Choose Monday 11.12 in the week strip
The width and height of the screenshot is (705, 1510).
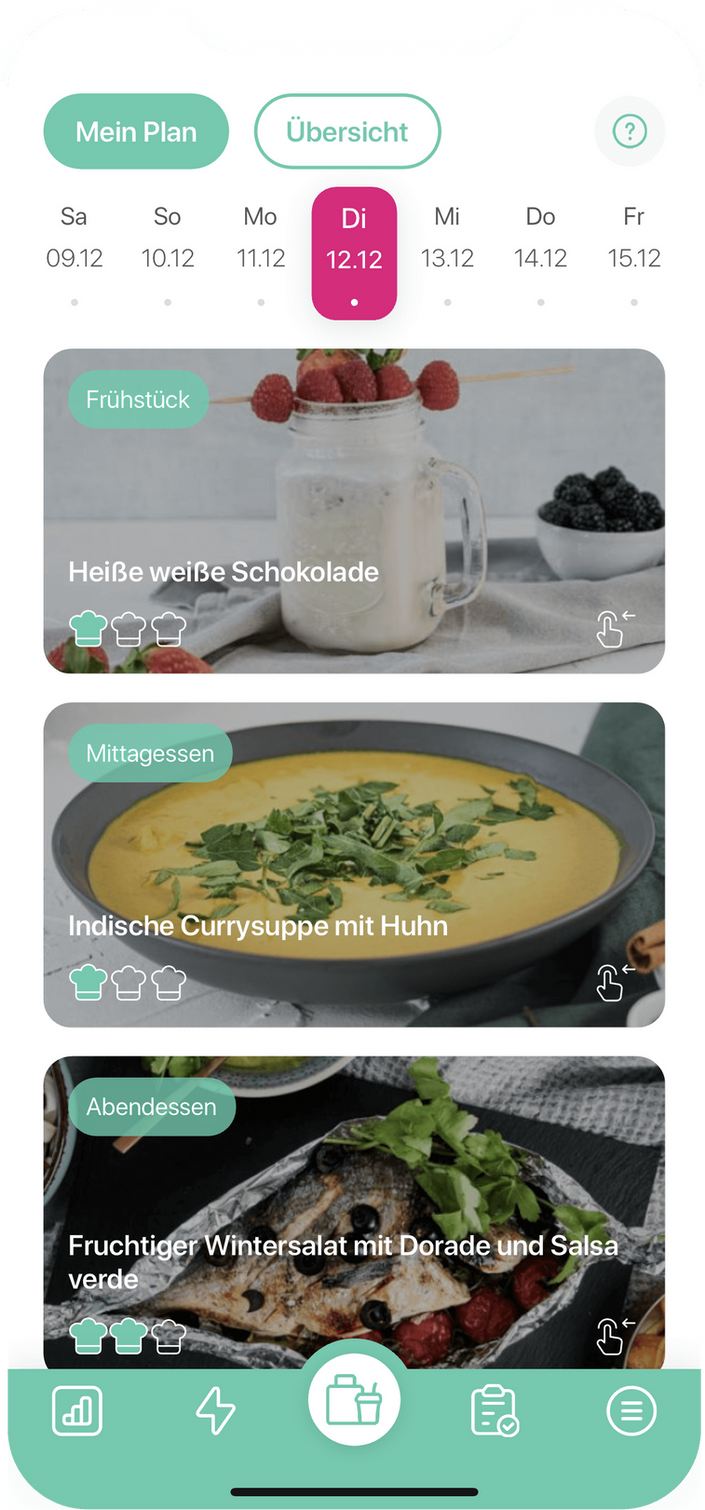click(x=260, y=239)
